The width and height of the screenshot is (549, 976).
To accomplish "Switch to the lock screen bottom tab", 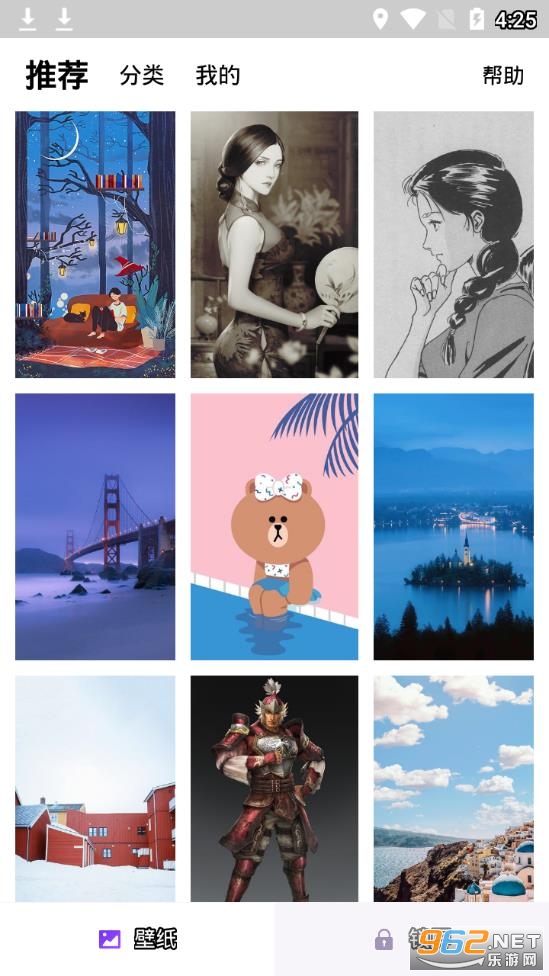I will tap(411, 939).
